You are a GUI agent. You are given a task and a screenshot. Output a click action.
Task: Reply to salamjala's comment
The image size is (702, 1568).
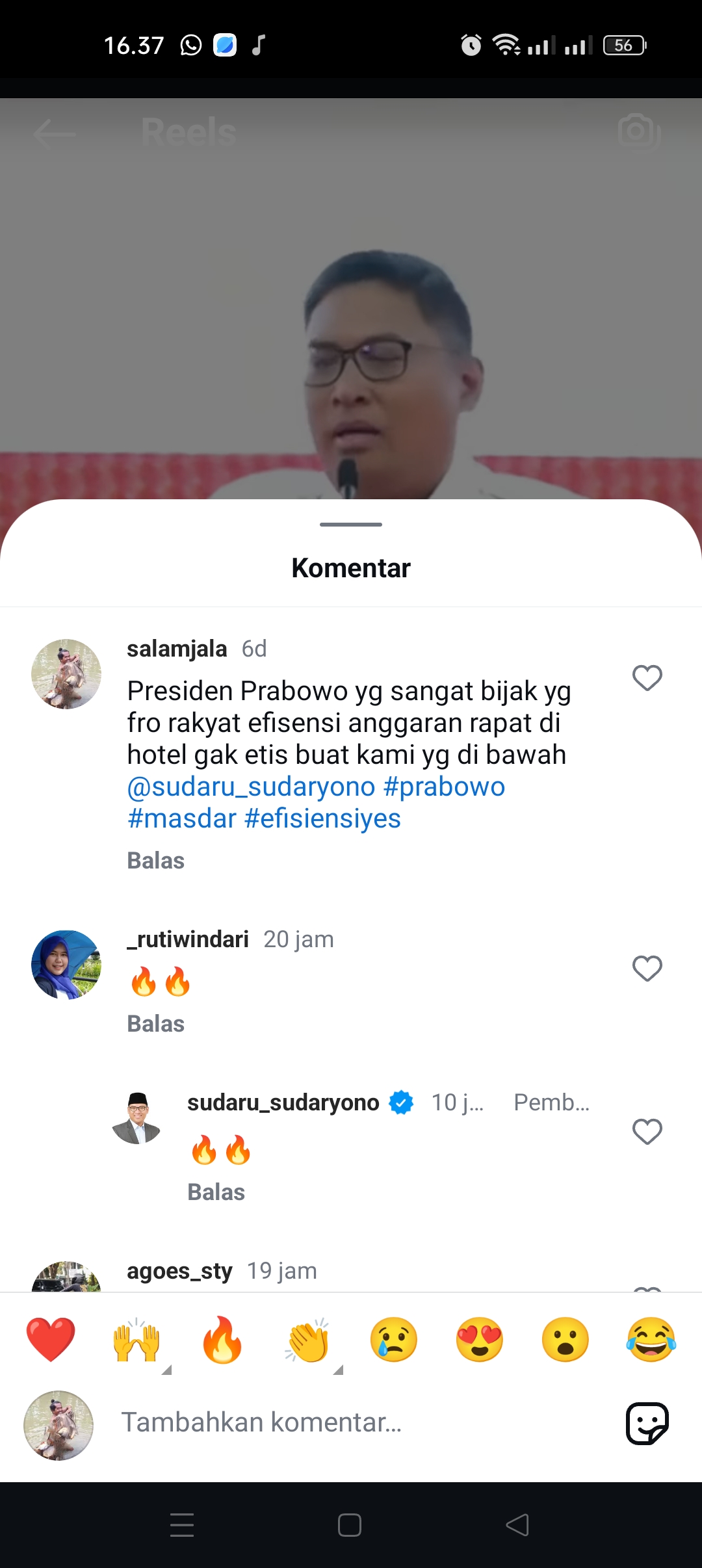click(156, 860)
